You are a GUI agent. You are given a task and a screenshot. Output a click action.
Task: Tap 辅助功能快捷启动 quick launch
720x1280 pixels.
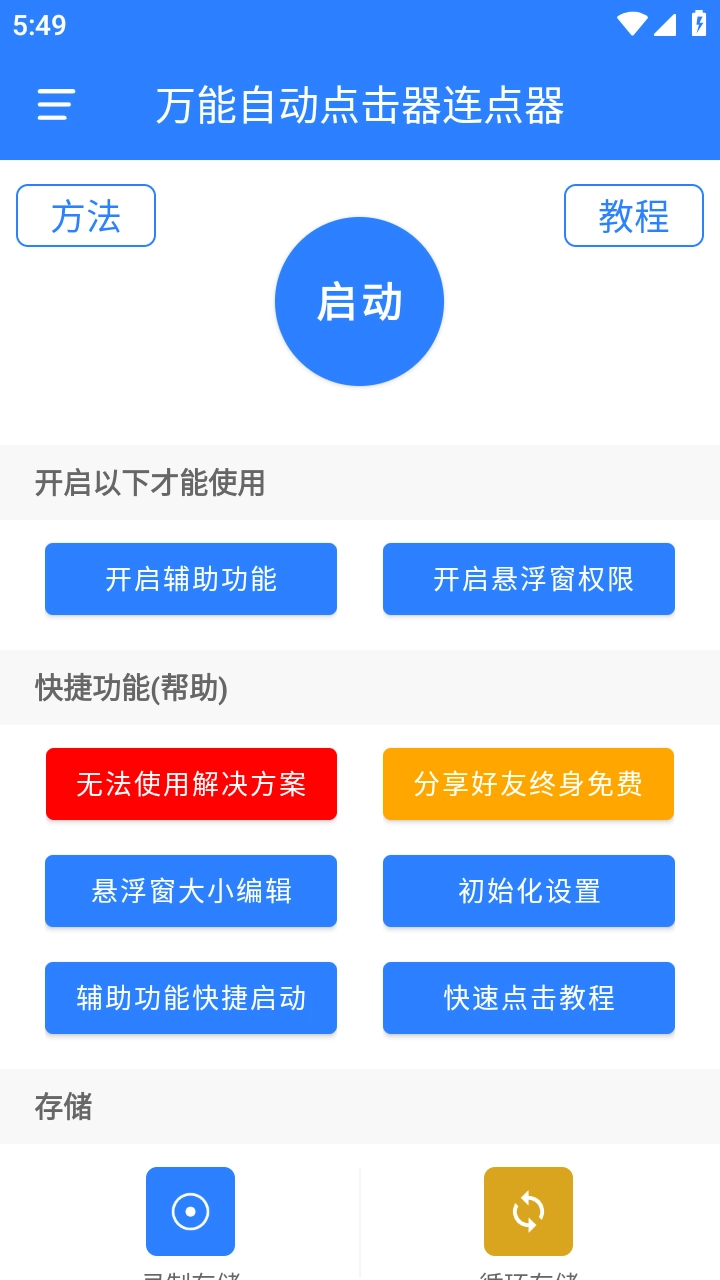pos(191,997)
